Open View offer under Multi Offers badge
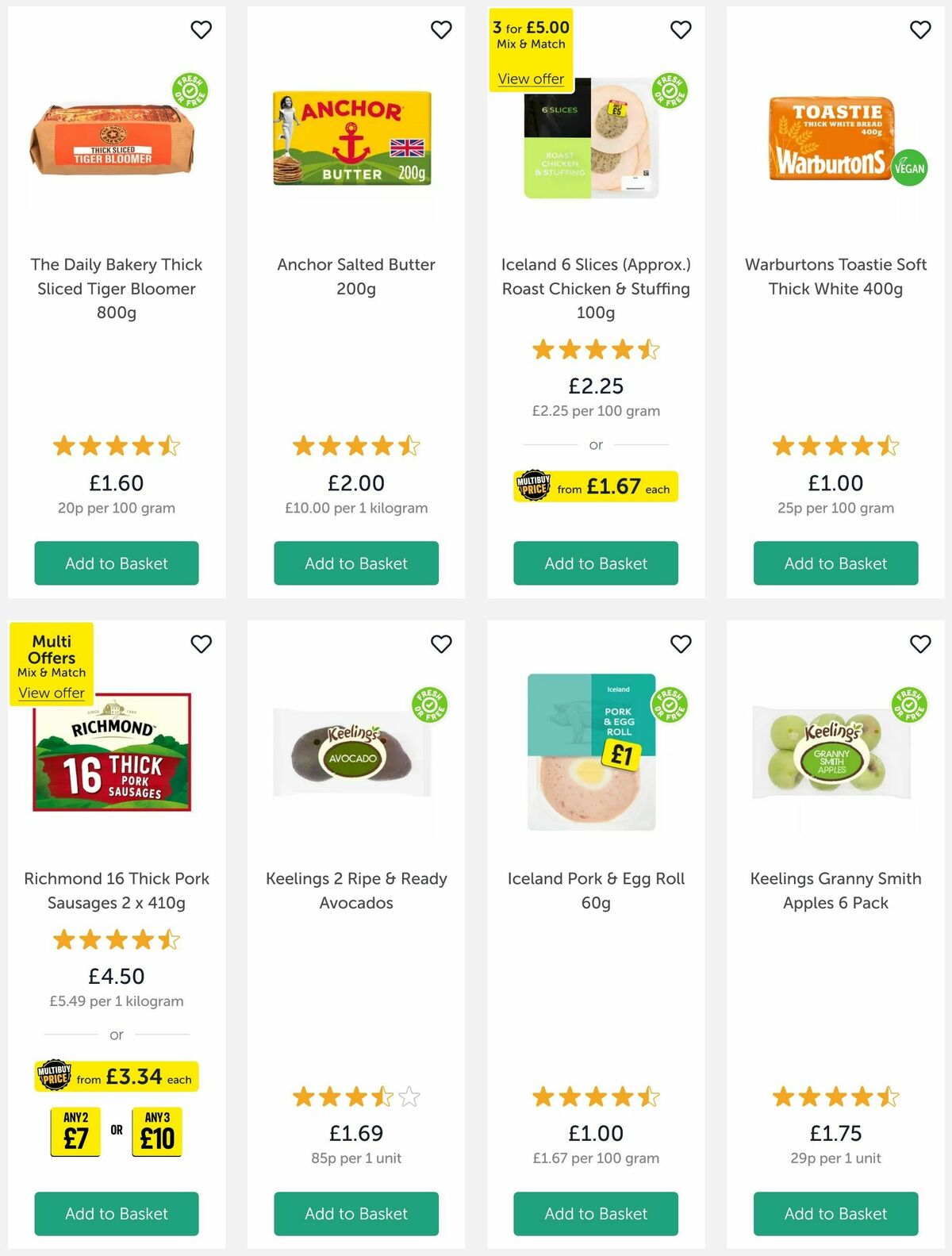Image resolution: width=952 pixels, height=1256 pixels. click(x=52, y=693)
